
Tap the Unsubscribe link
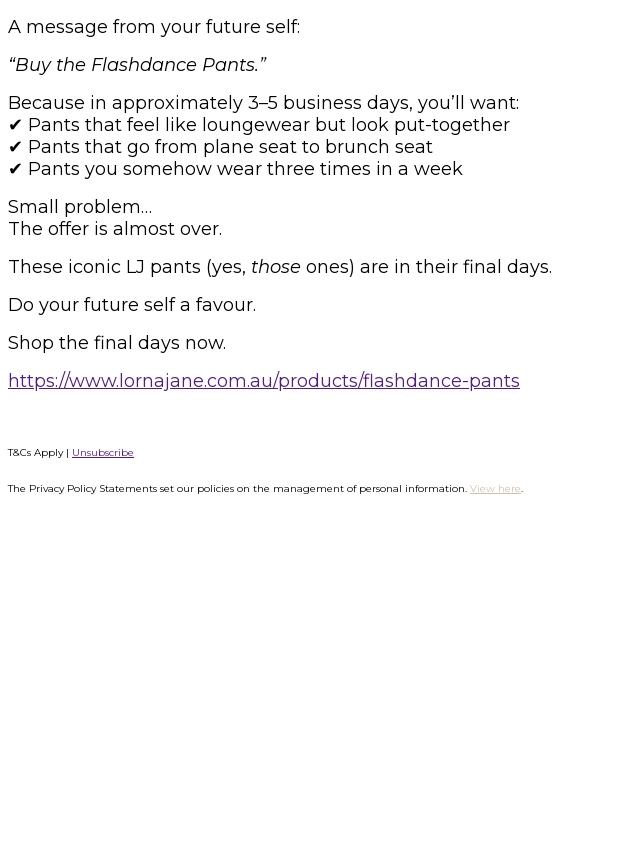pos(102,453)
